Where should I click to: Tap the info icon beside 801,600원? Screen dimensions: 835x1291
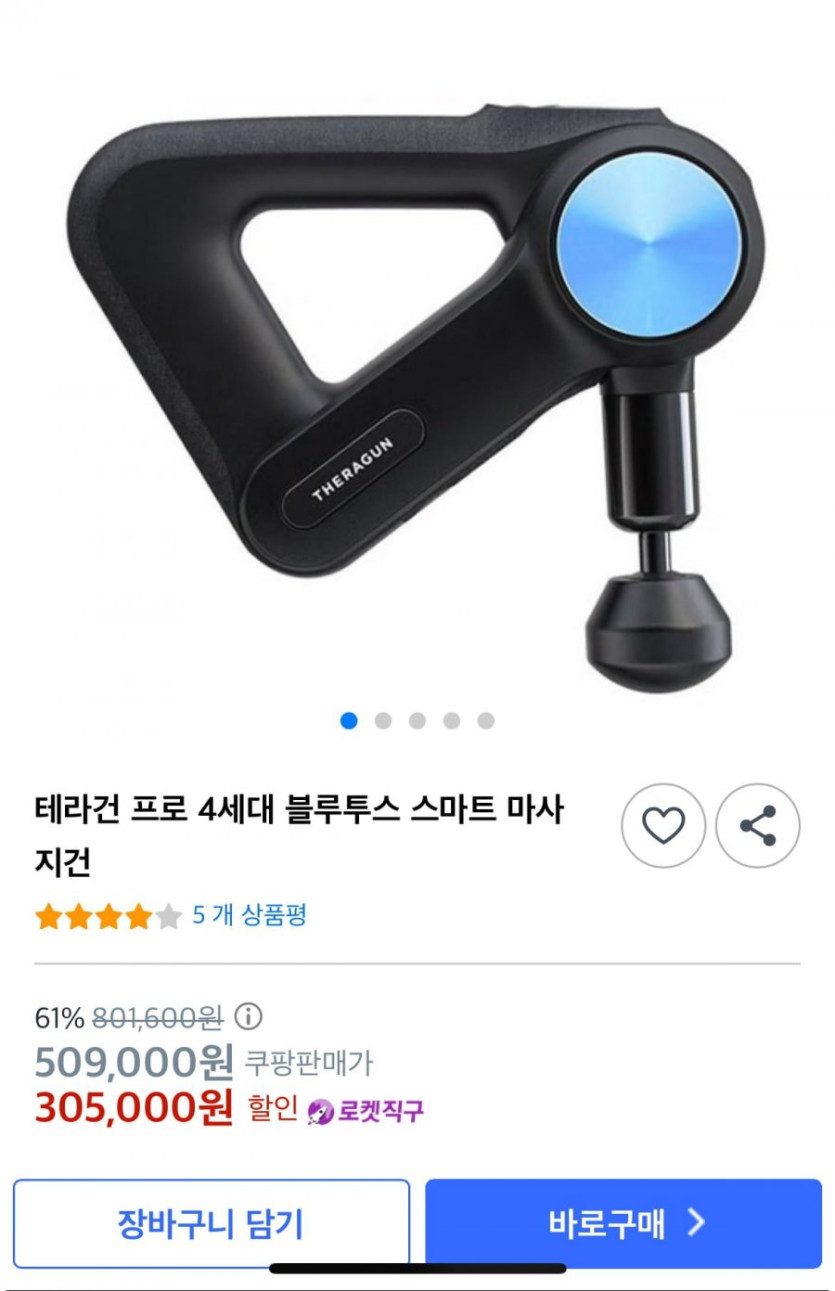click(248, 1017)
